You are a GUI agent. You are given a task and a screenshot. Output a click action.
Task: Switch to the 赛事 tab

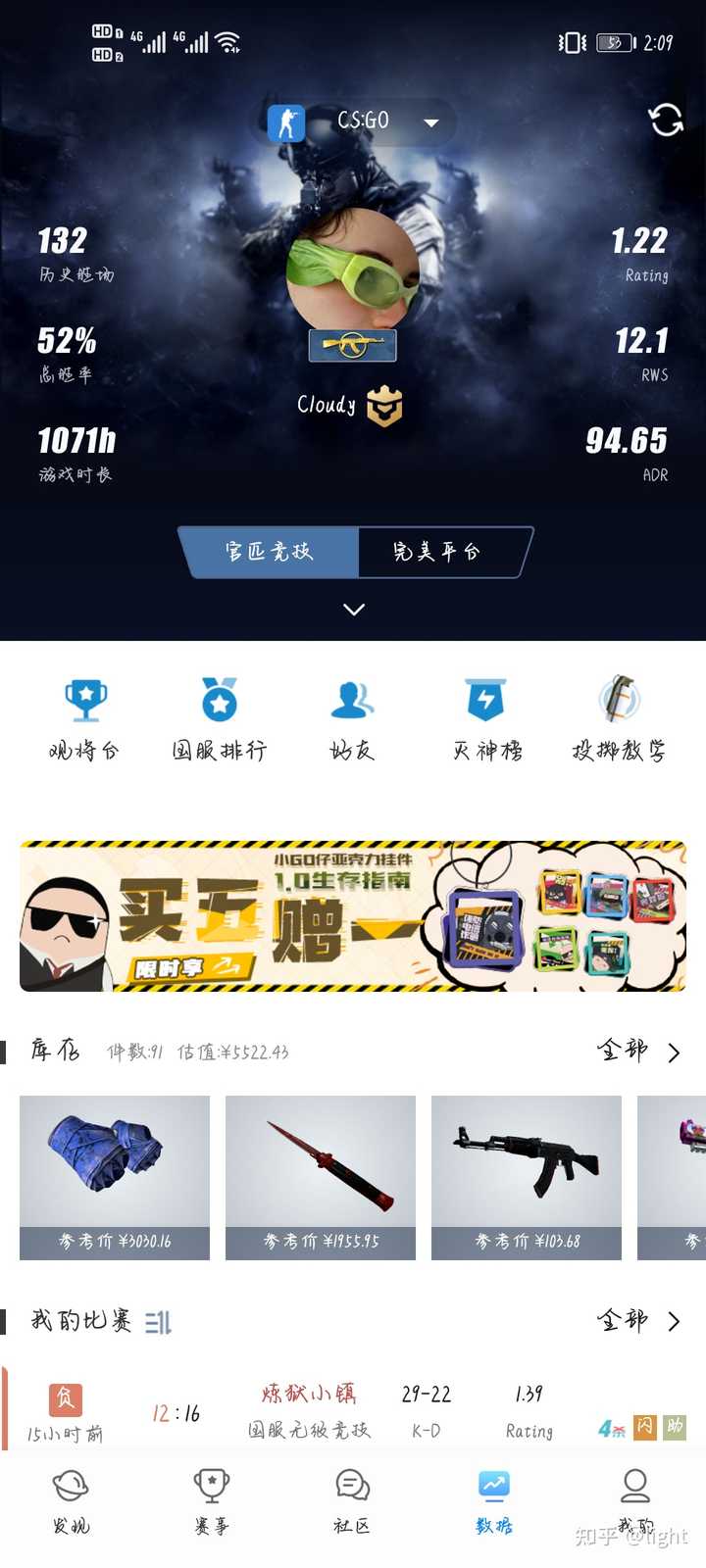pyautogui.click(x=212, y=1501)
